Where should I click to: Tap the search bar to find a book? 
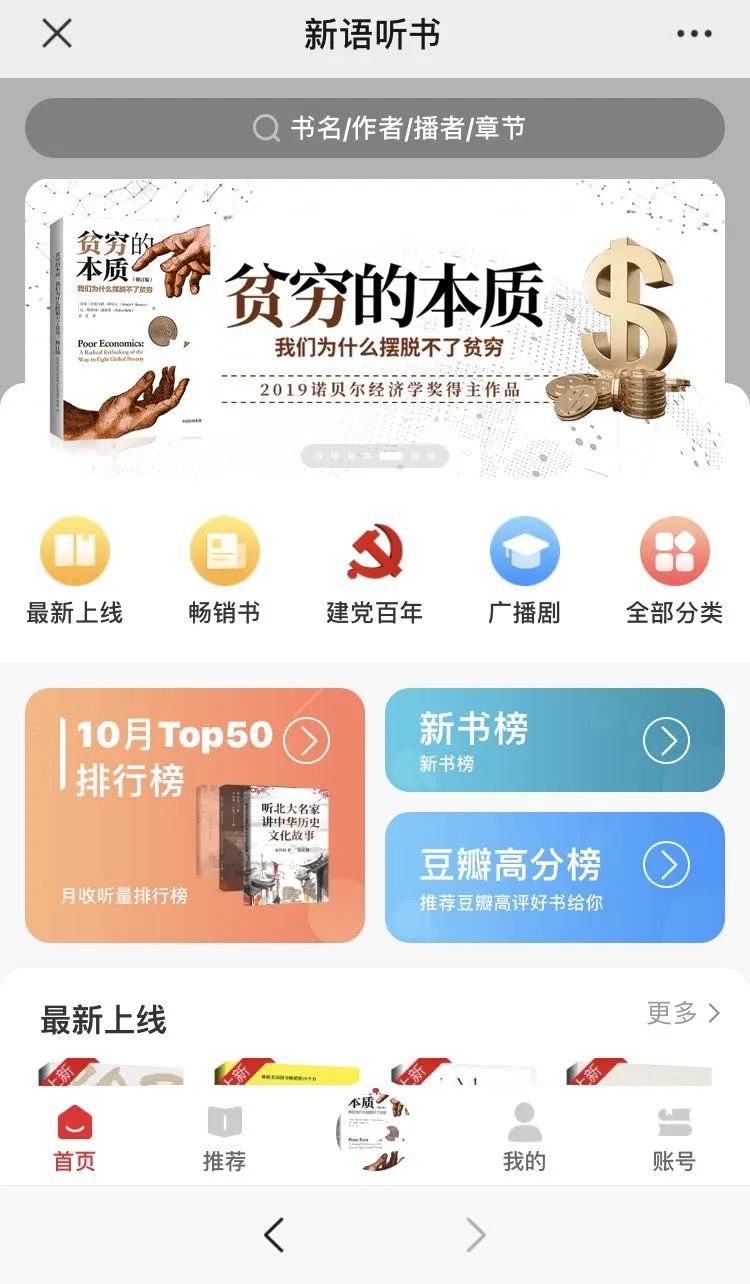click(375, 128)
